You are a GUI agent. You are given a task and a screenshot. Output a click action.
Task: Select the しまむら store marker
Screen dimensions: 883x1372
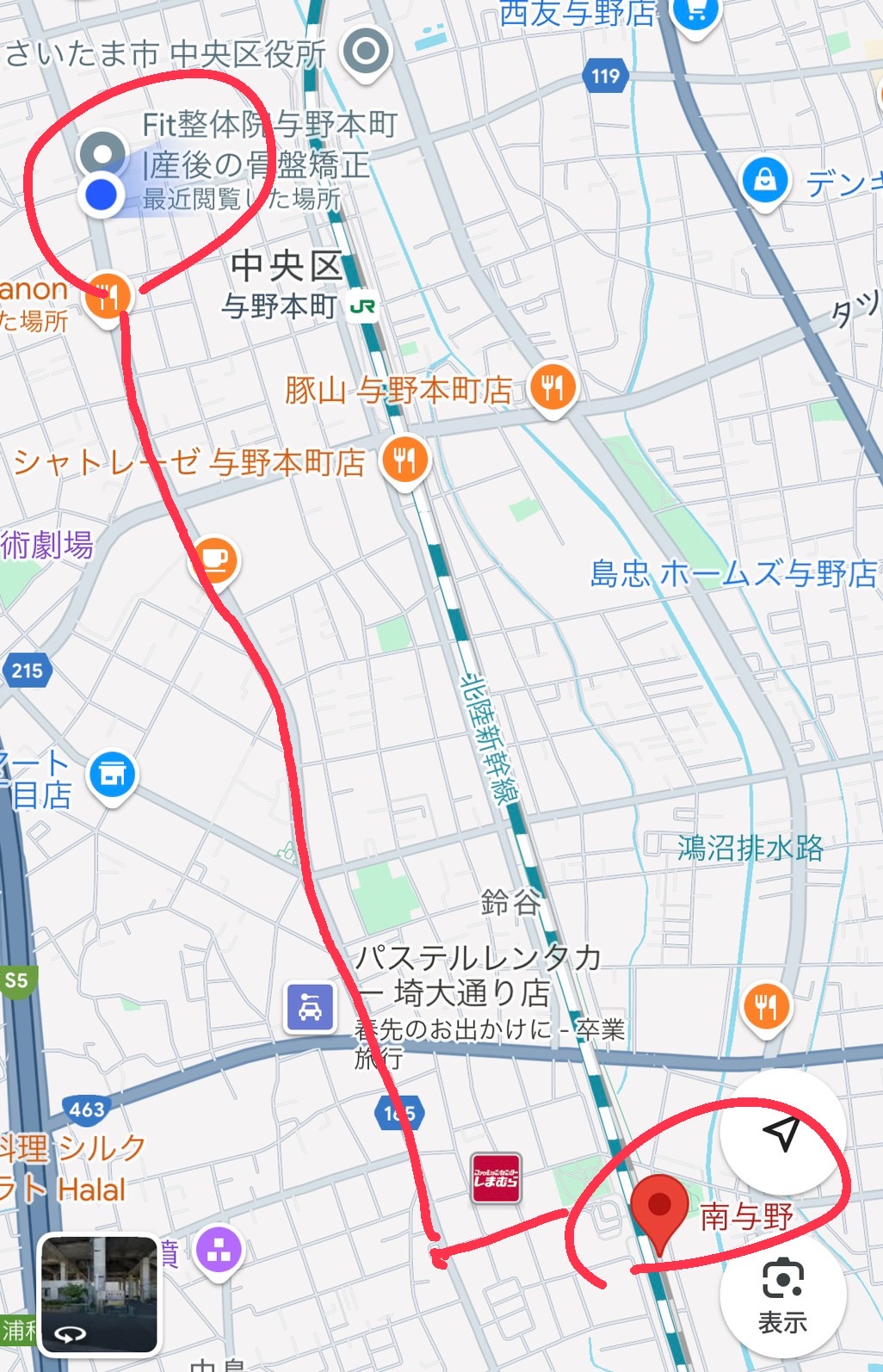pos(496,1178)
